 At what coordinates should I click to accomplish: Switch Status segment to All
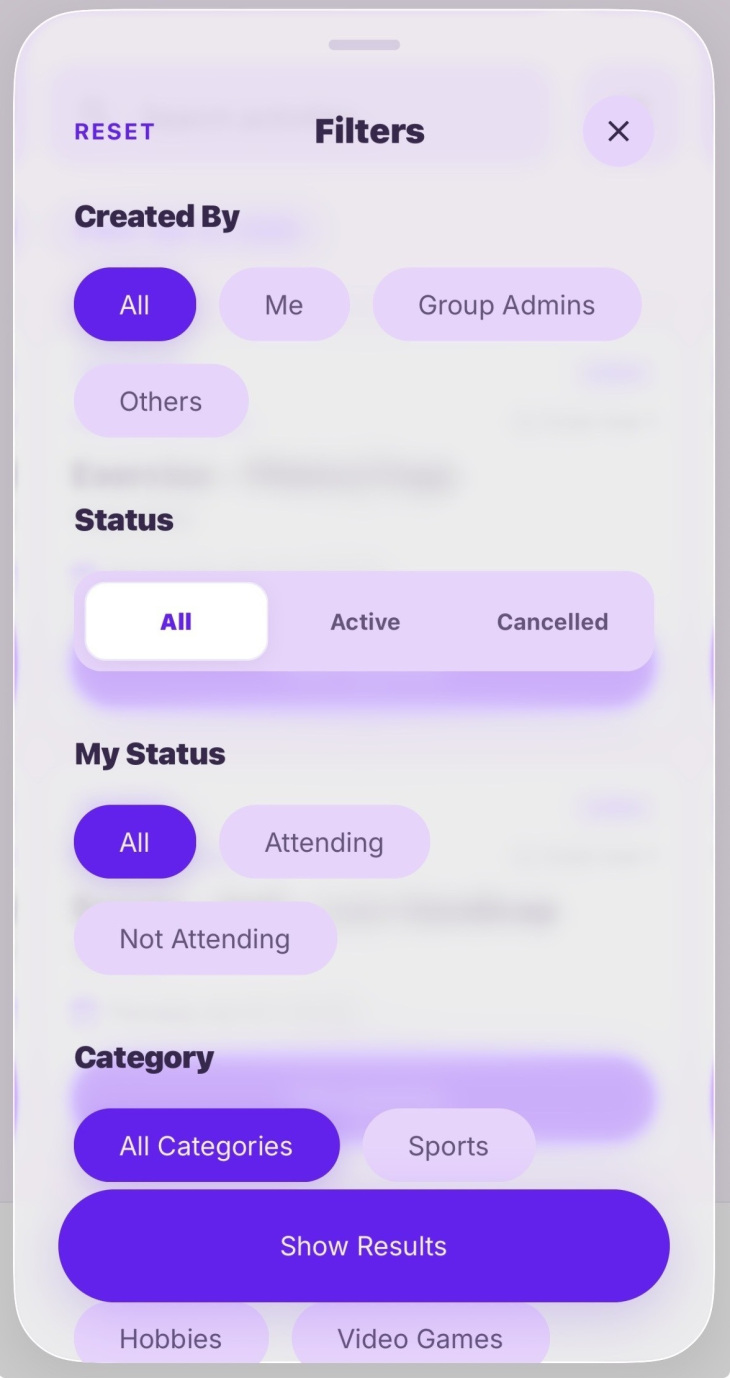176,622
